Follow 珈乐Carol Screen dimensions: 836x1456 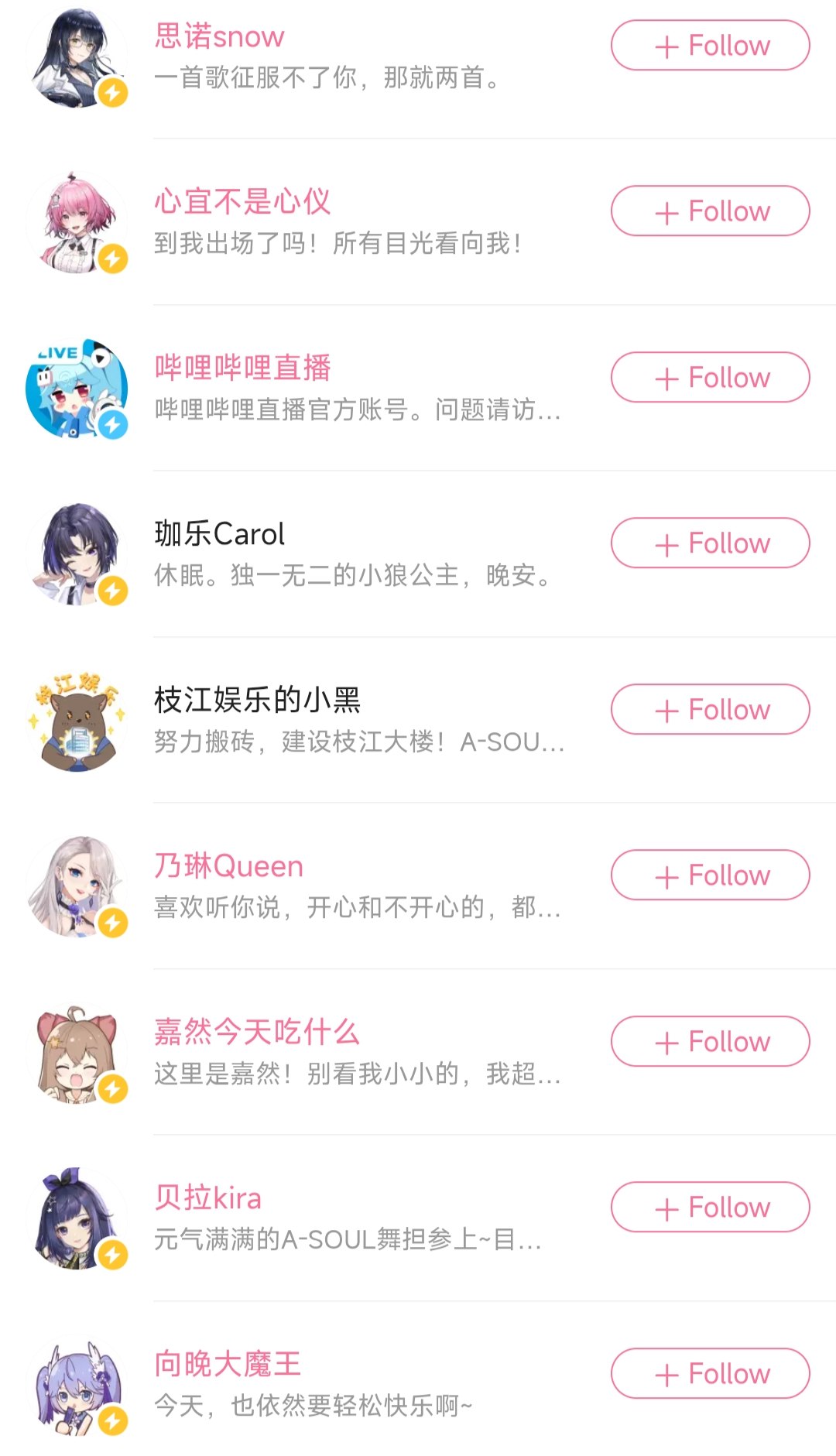point(710,543)
